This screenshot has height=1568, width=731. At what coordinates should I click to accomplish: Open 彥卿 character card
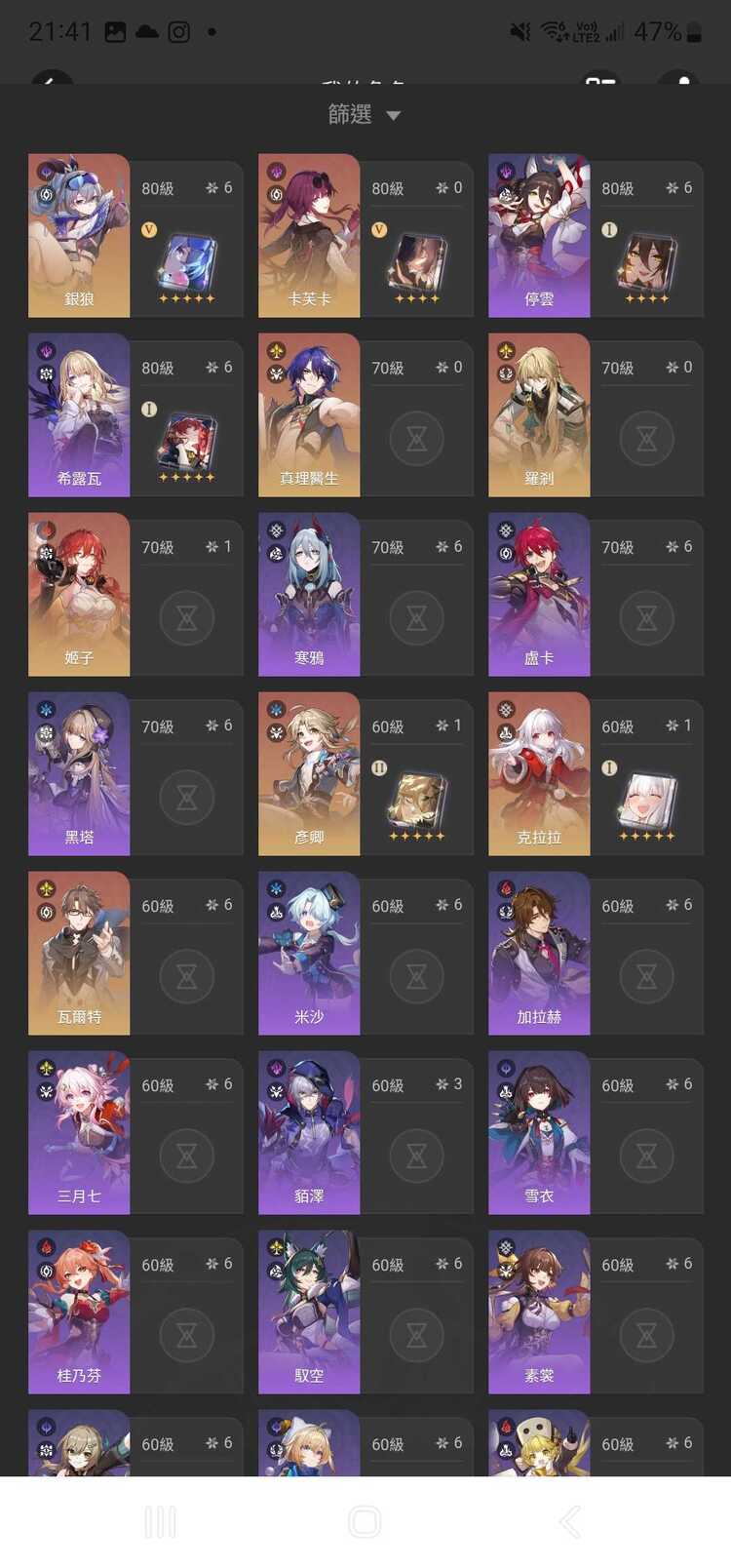(309, 774)
